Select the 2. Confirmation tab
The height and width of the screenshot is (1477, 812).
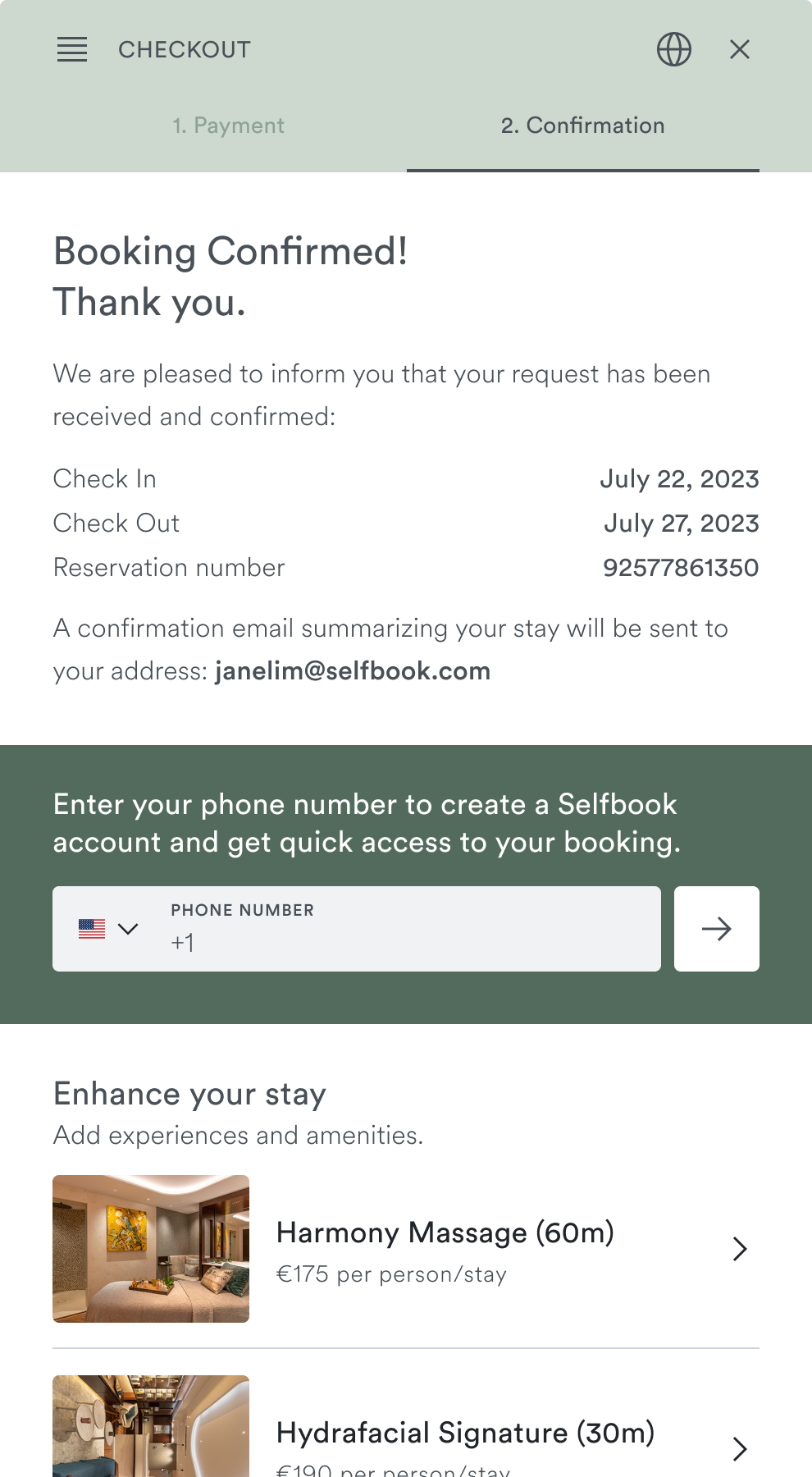[582, 126]
